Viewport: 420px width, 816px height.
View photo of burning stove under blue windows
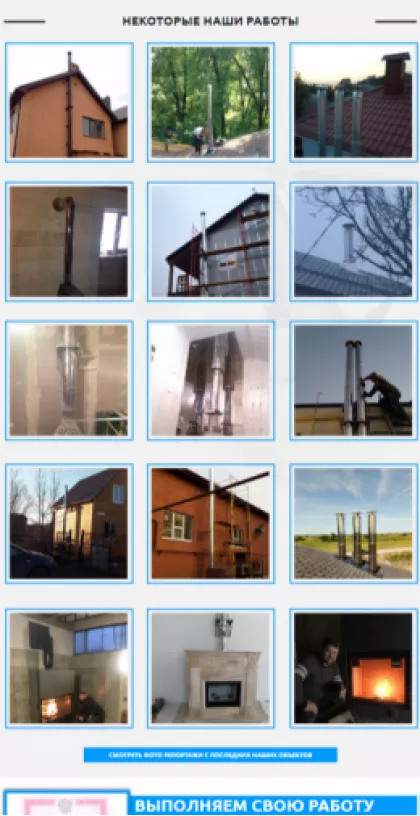(x=69, y=668)
